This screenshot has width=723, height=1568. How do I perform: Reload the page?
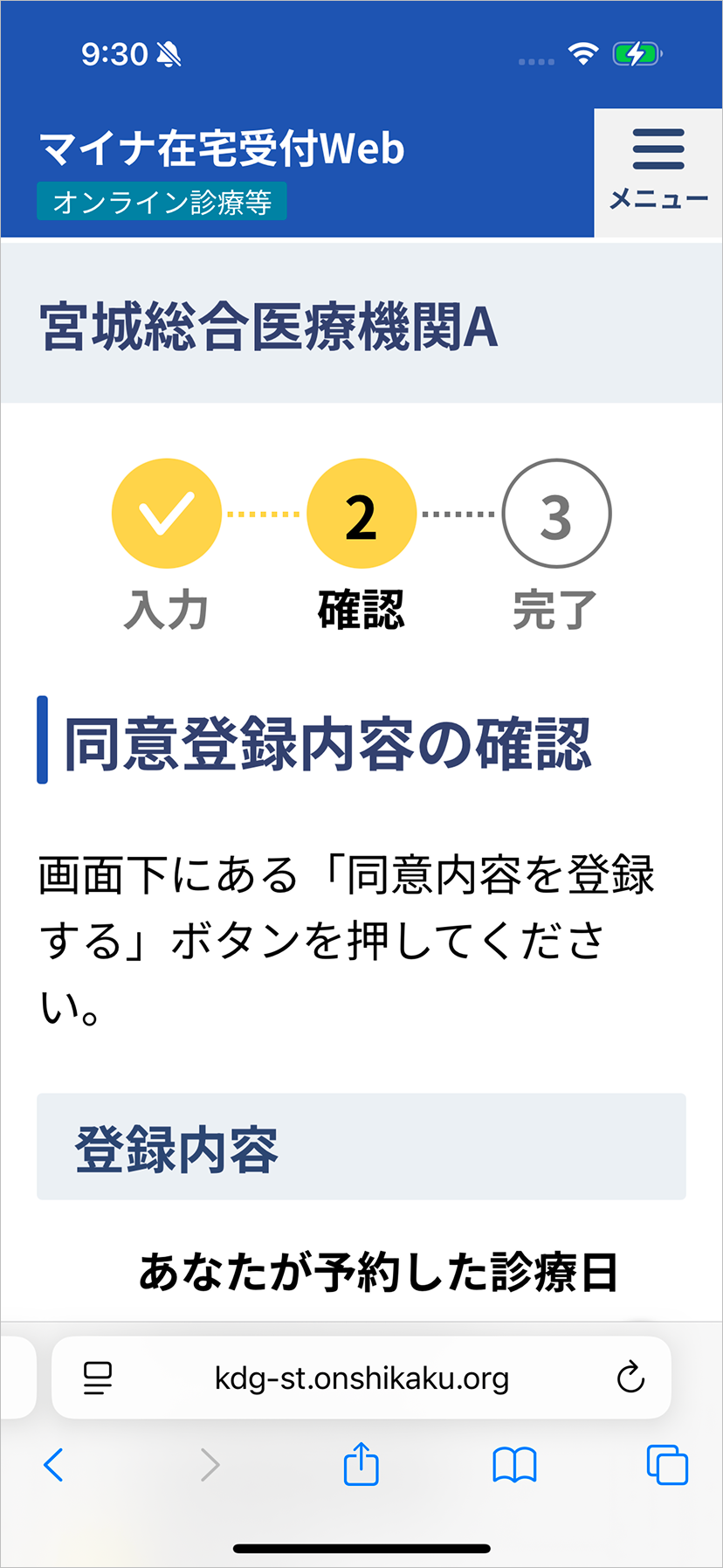click(630, 1378)
